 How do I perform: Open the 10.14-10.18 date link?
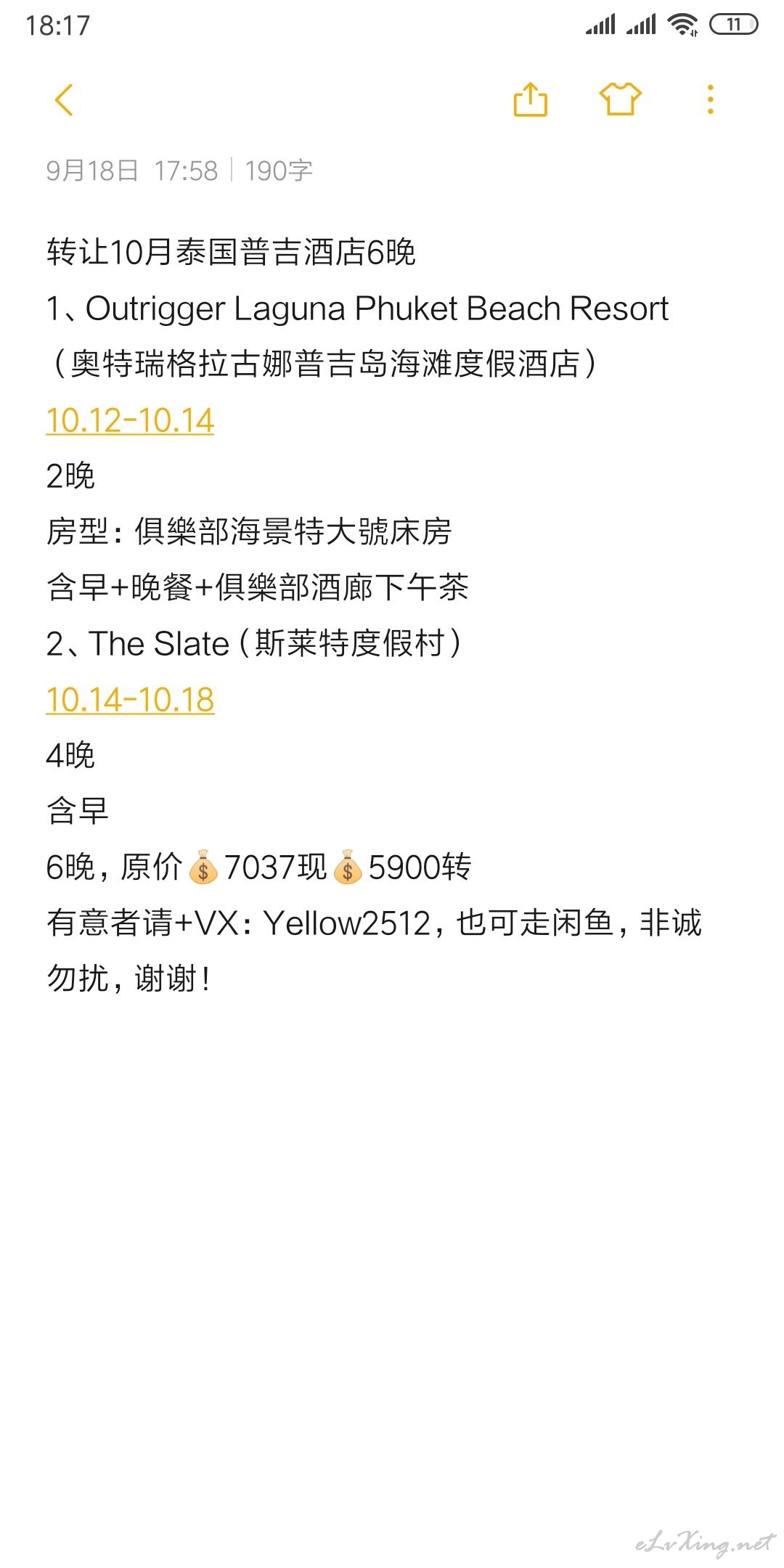click(x=130, y=700)
